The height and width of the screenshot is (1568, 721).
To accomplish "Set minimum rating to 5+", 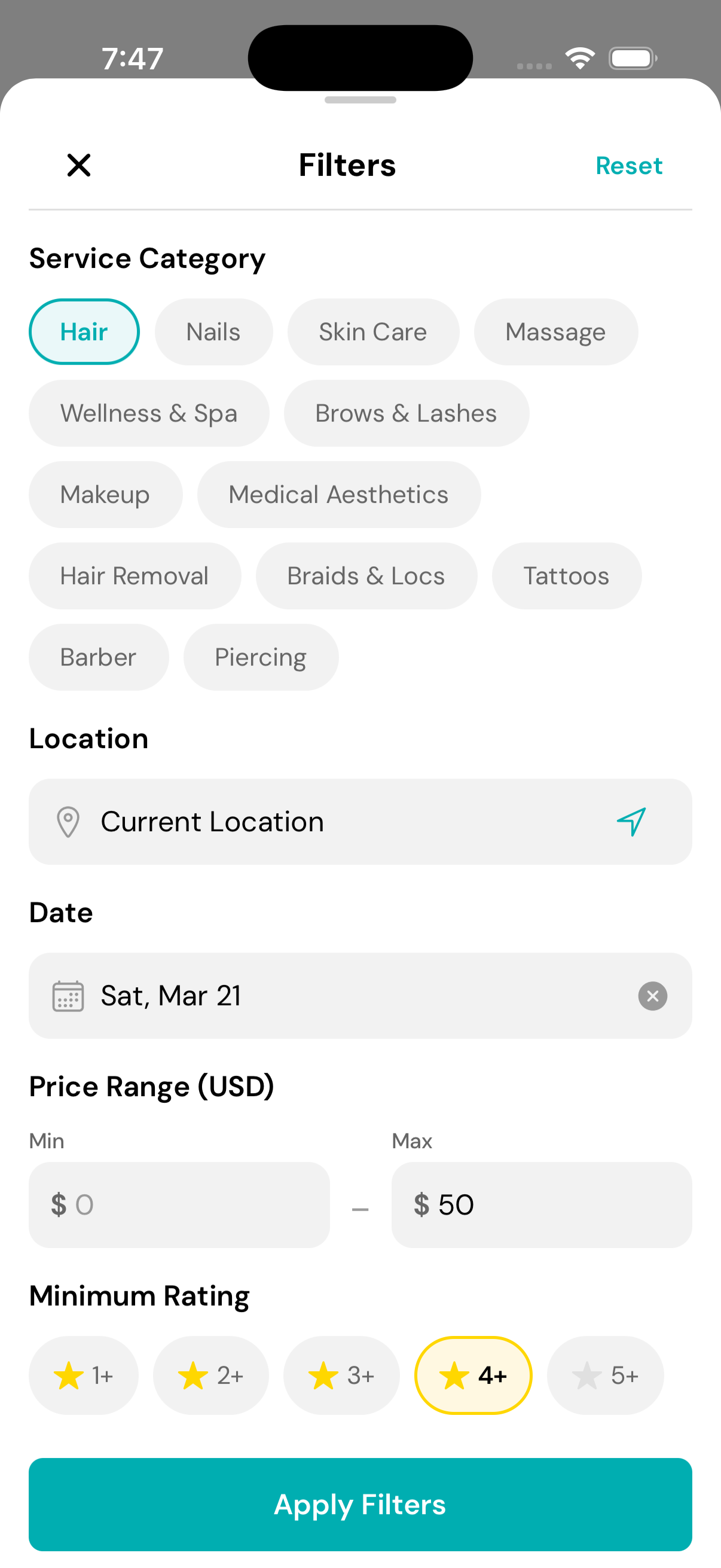I will tap(605, 1375).
